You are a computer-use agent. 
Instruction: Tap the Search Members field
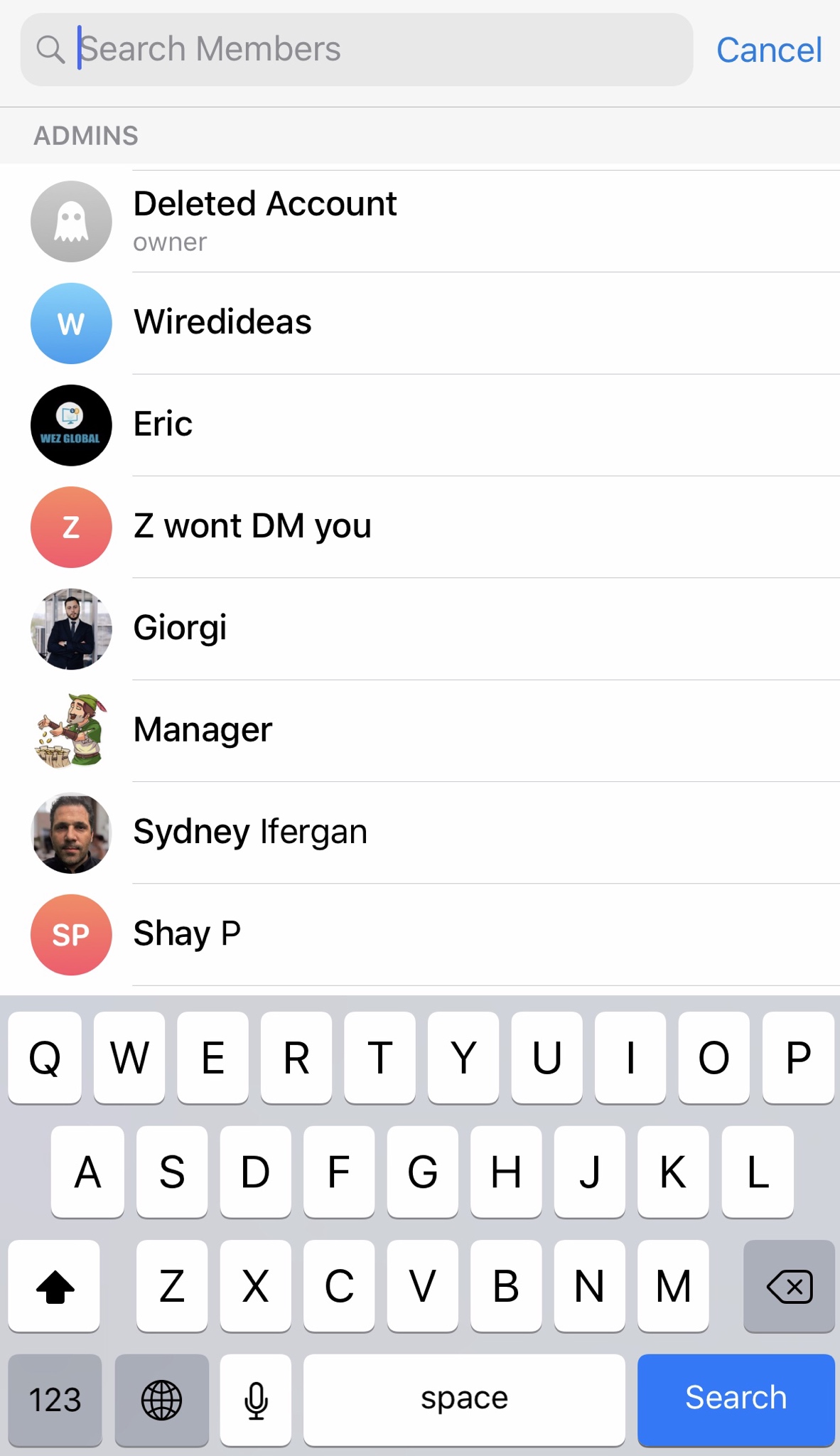coord(357,50)
